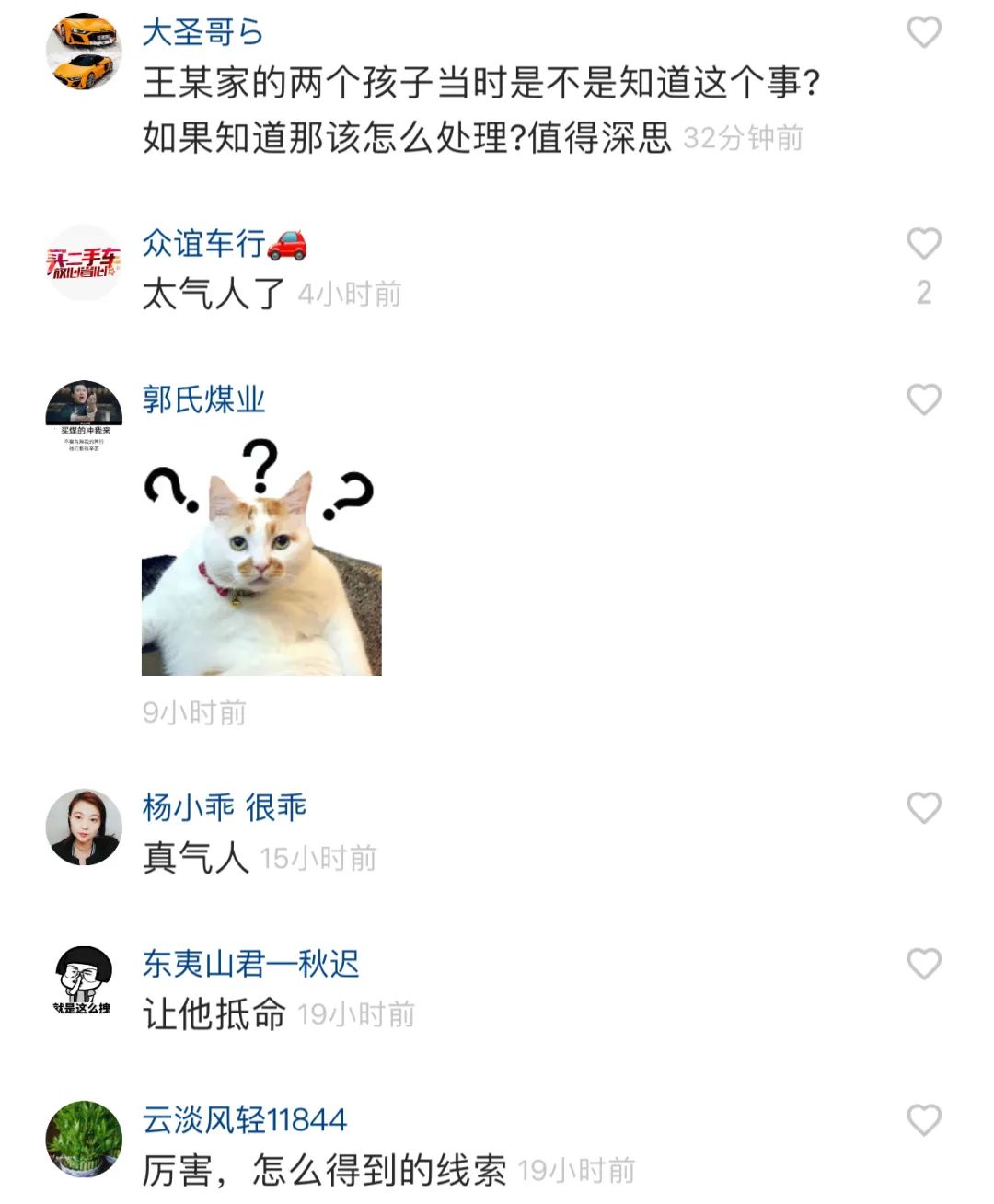994x1204 pixels.
Task: Open 众谊车行's profile avatar
Action: pos(84,262)
